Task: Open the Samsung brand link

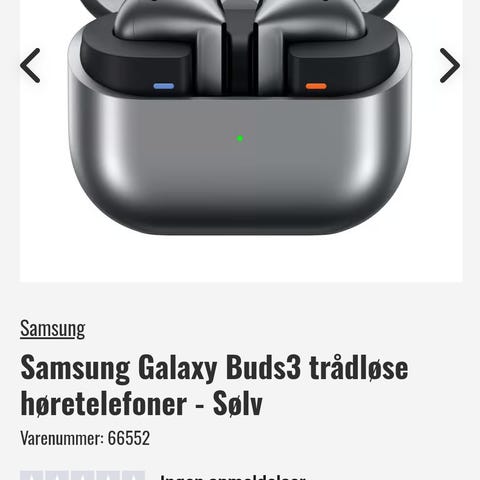Action: tap(53, 329)
